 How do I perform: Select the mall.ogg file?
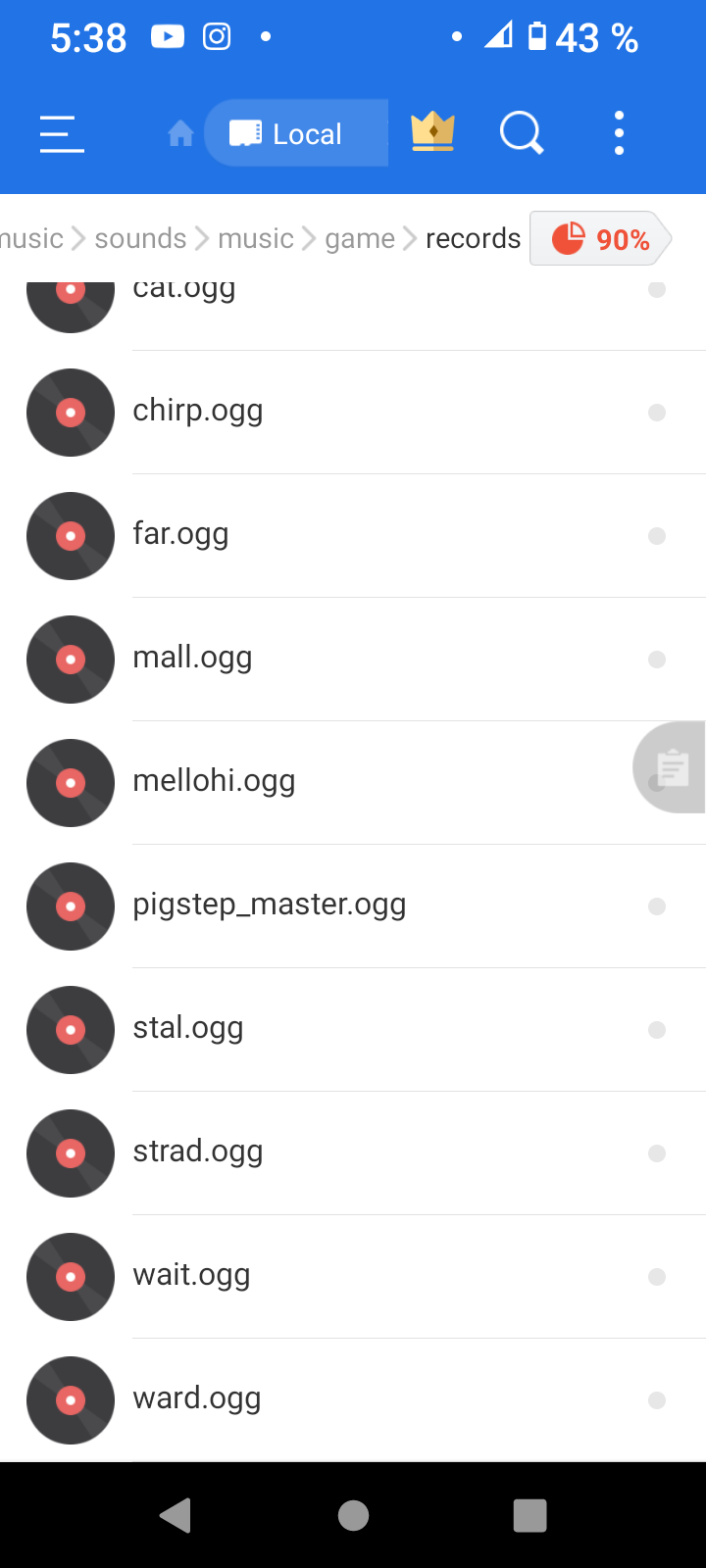tap(192, 659)
